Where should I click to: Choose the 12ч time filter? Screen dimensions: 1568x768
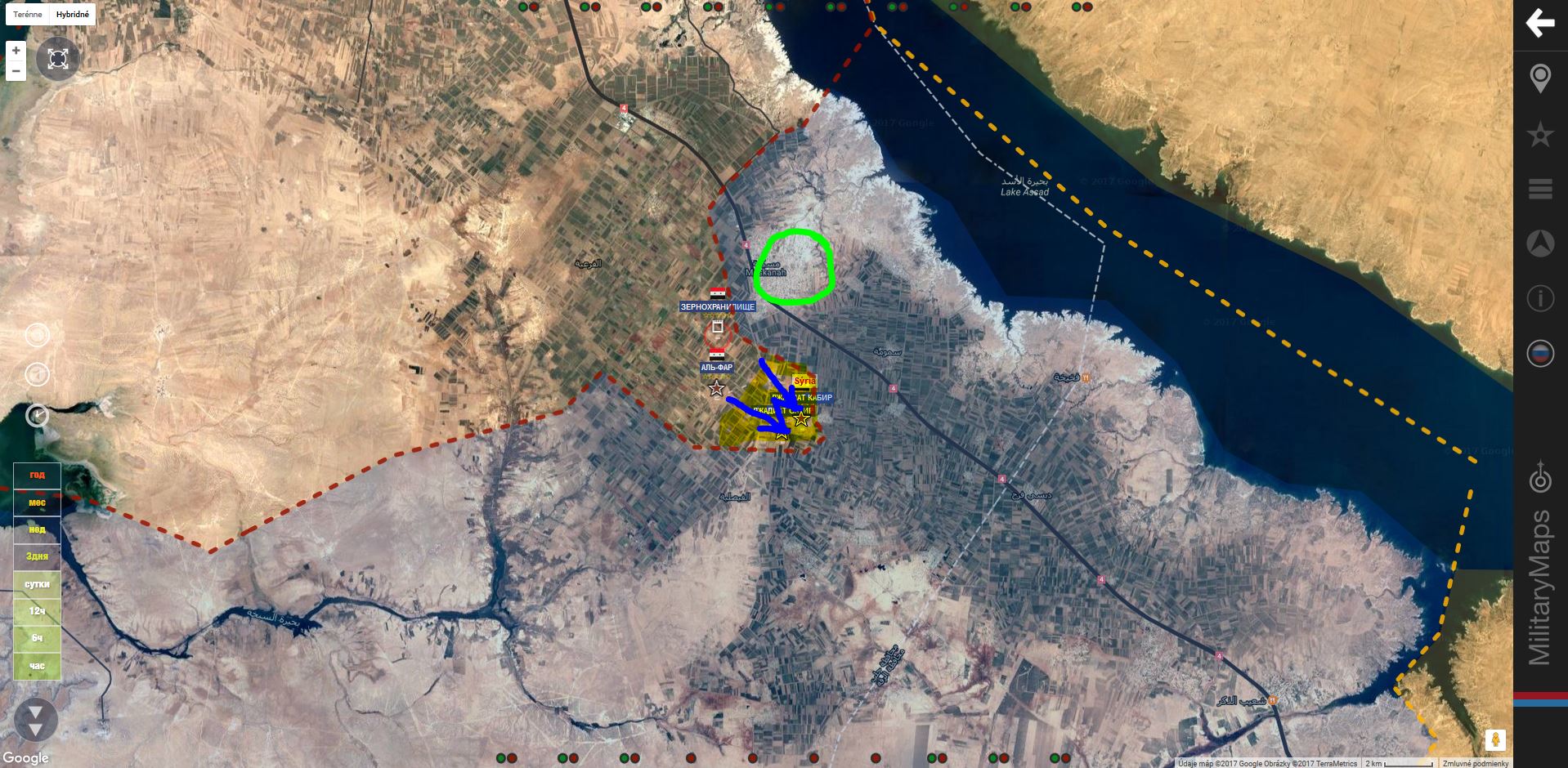[x=37, y=611]
